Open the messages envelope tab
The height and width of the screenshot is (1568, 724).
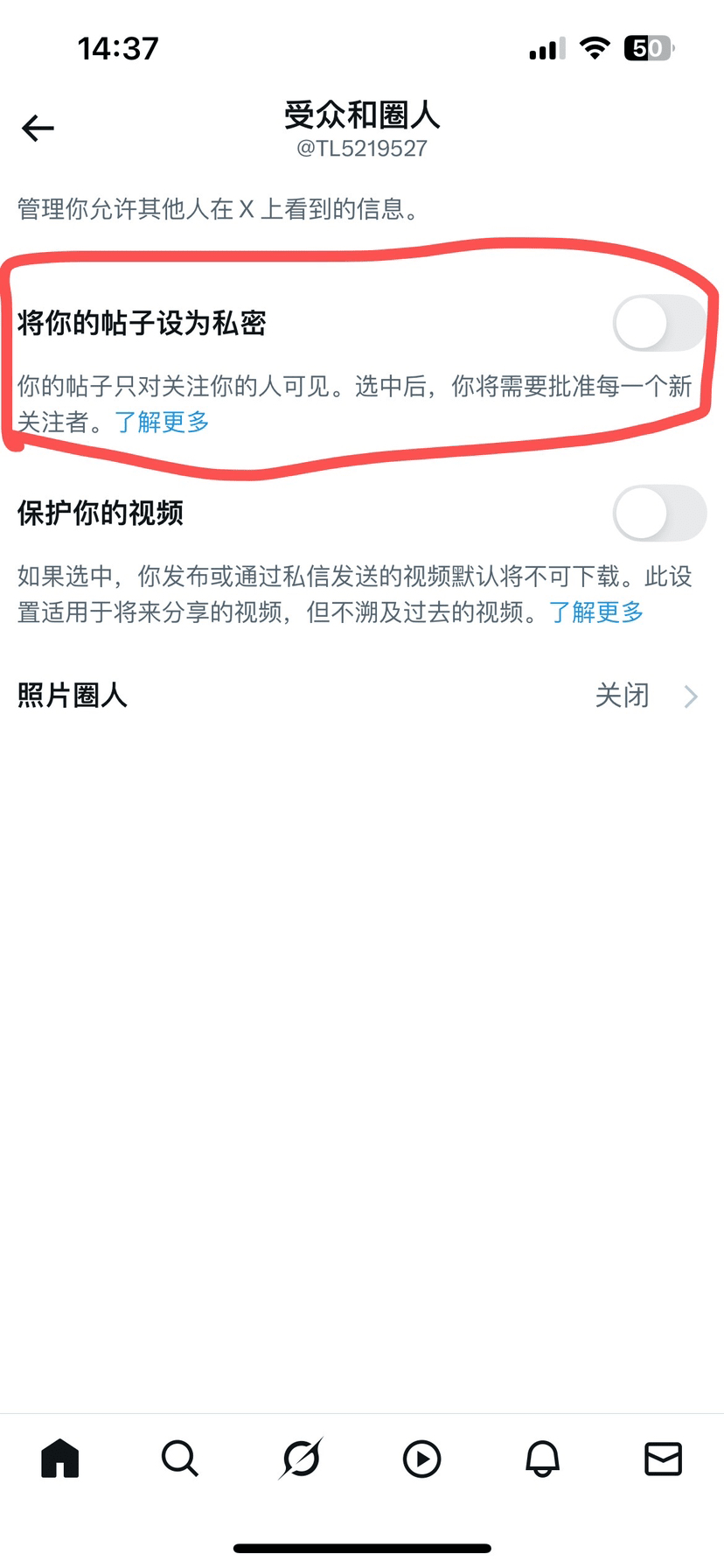pos(663,1459)
